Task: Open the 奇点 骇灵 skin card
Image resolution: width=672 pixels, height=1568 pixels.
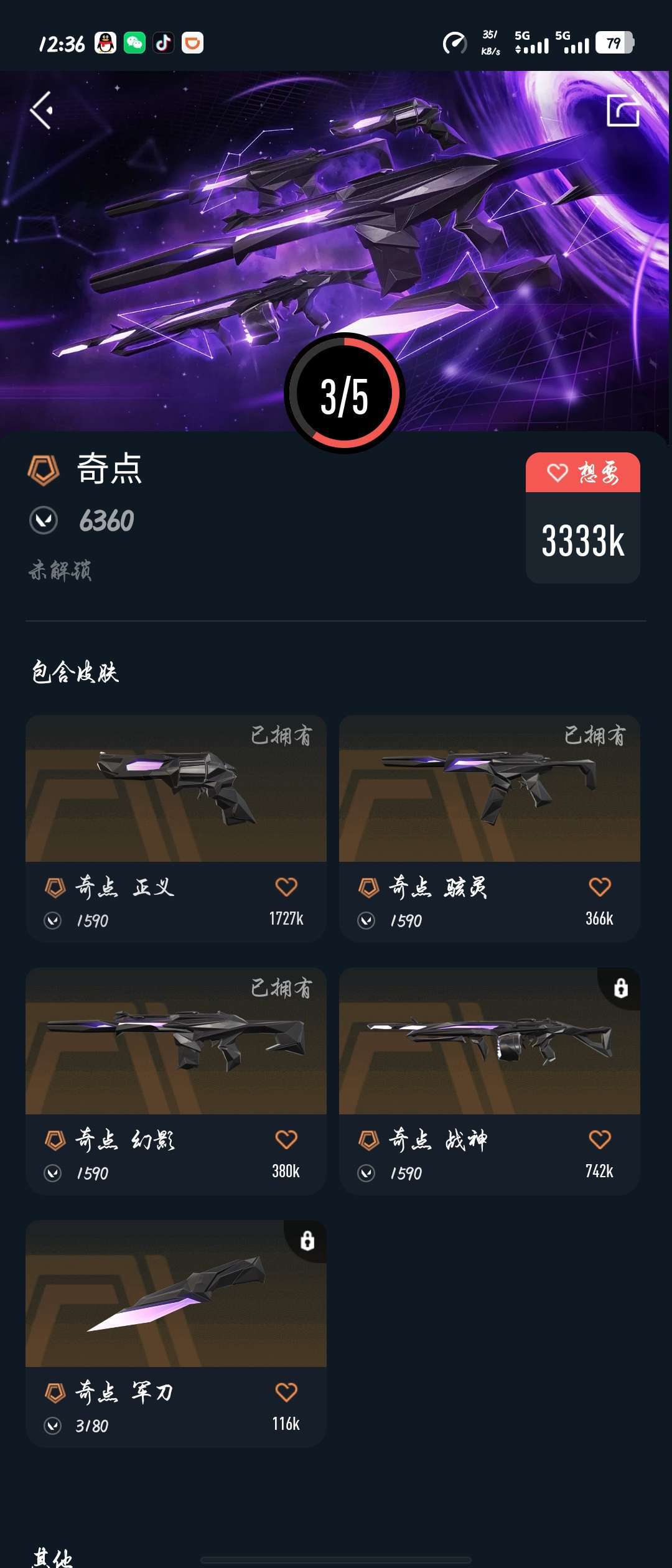Action: [489, 789]
